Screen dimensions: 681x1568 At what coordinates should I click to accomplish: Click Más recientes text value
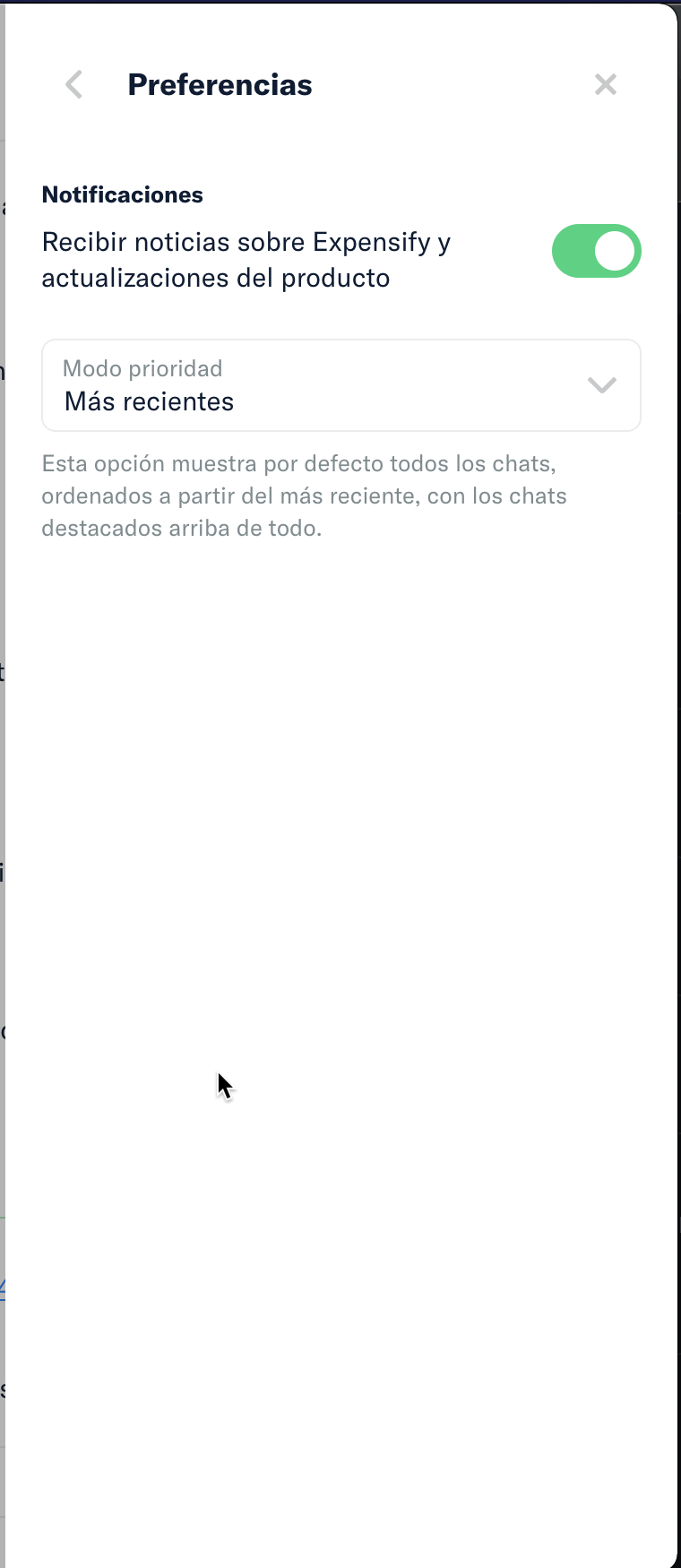tap(149, 401)
